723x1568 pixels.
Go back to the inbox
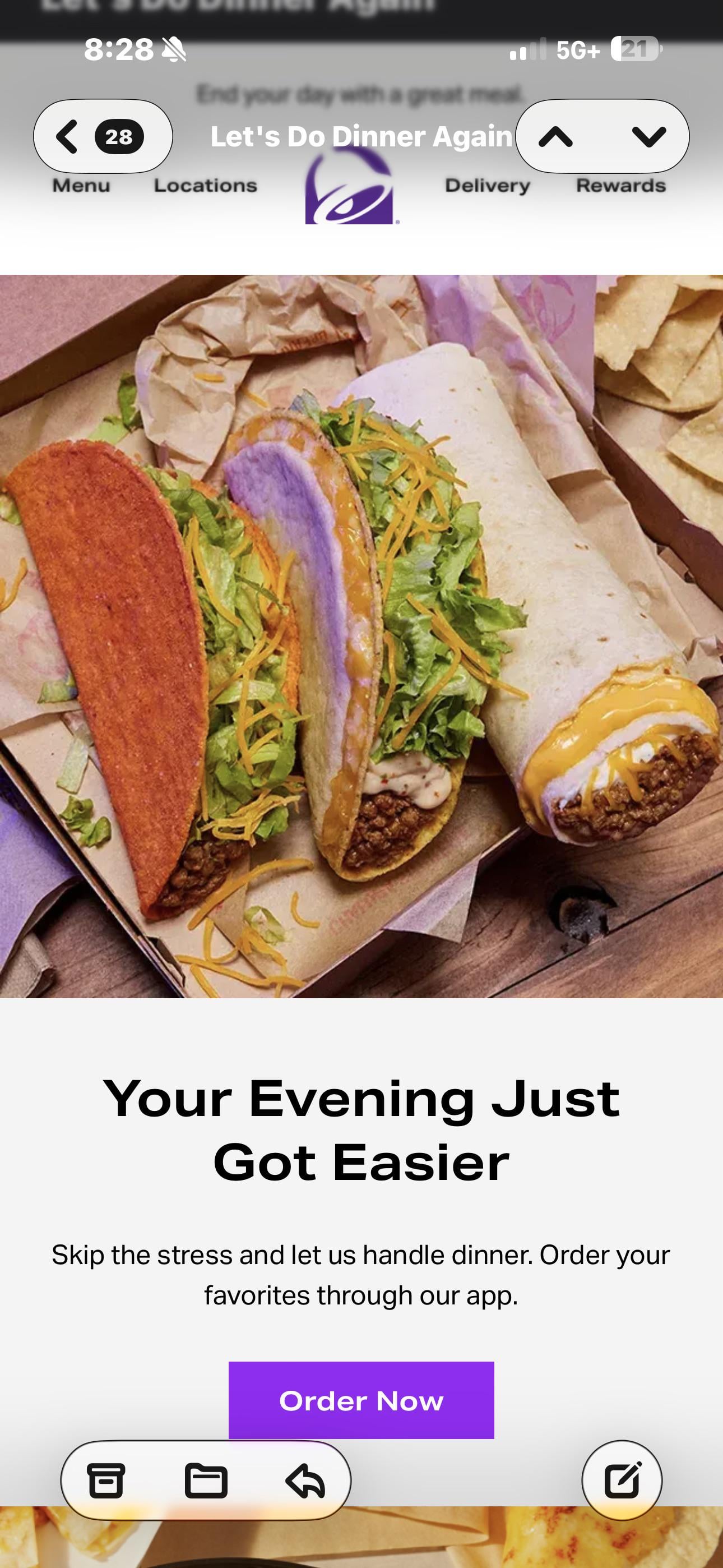pos(101,136)
